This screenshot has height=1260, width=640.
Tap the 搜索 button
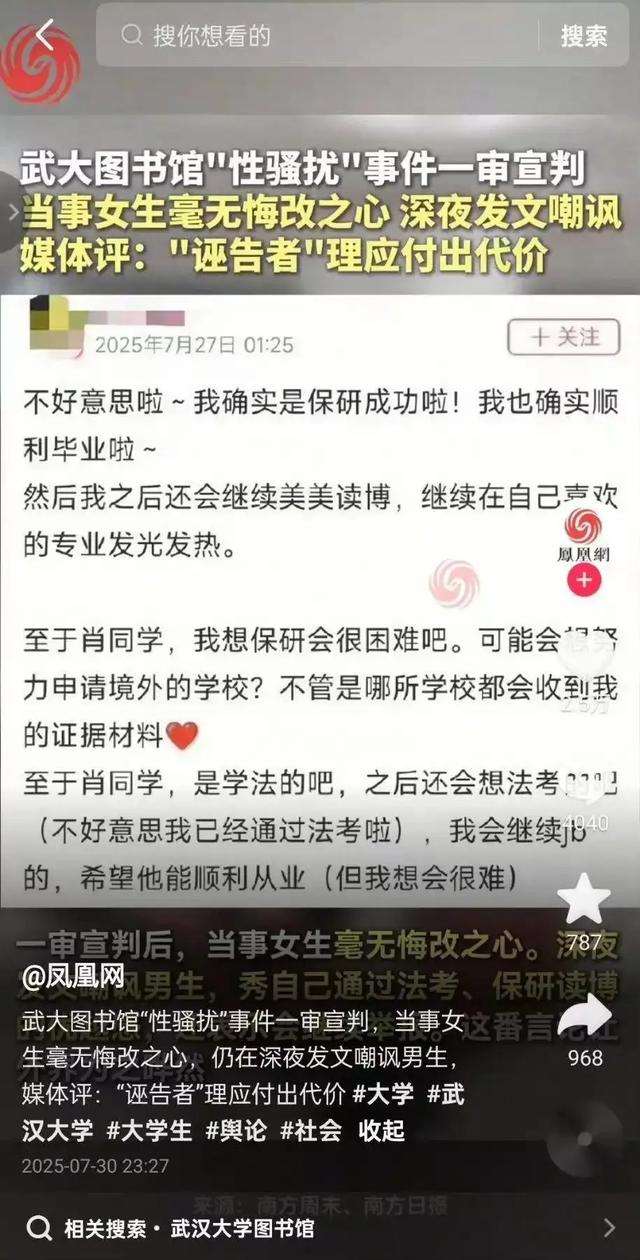tap(584, 36)
